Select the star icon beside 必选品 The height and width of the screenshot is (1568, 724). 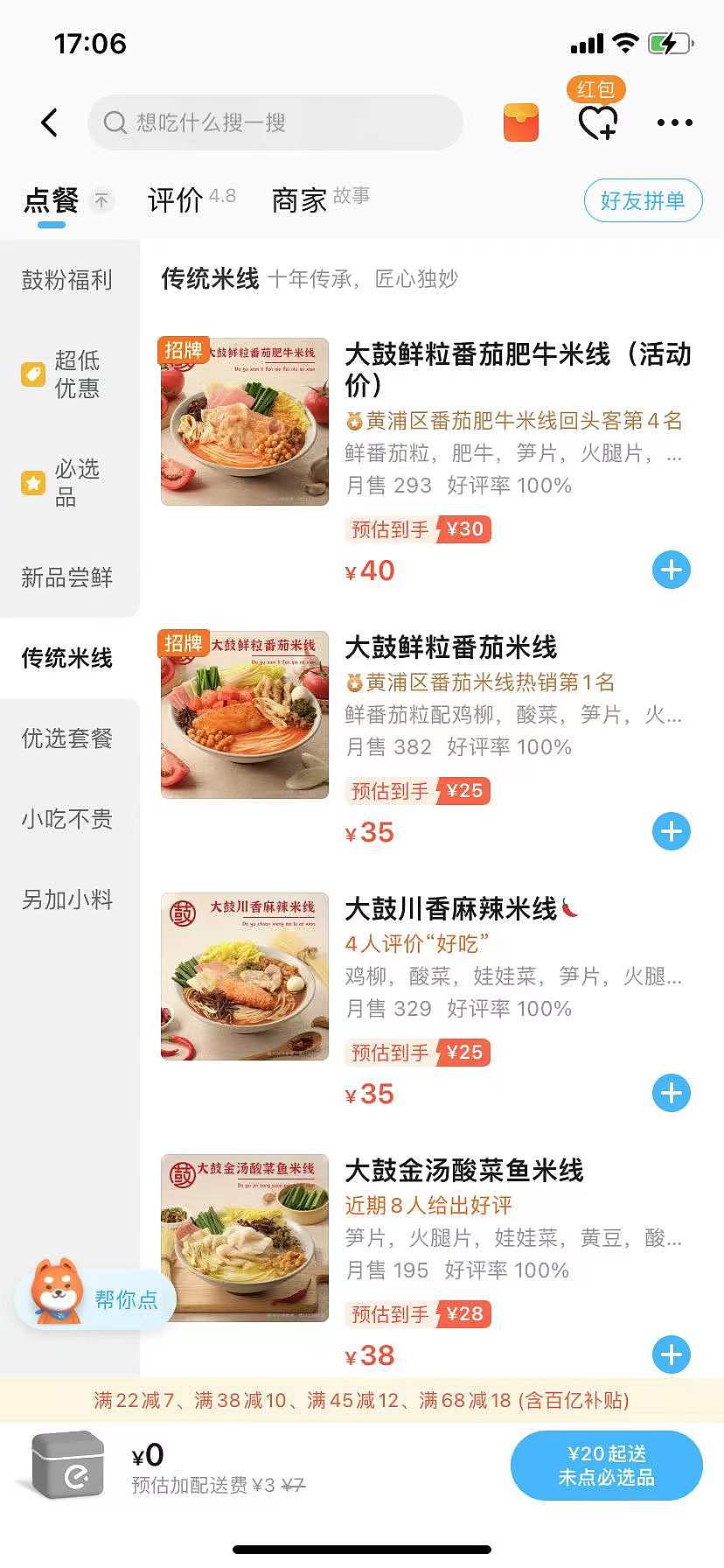[x=33, y=480]
